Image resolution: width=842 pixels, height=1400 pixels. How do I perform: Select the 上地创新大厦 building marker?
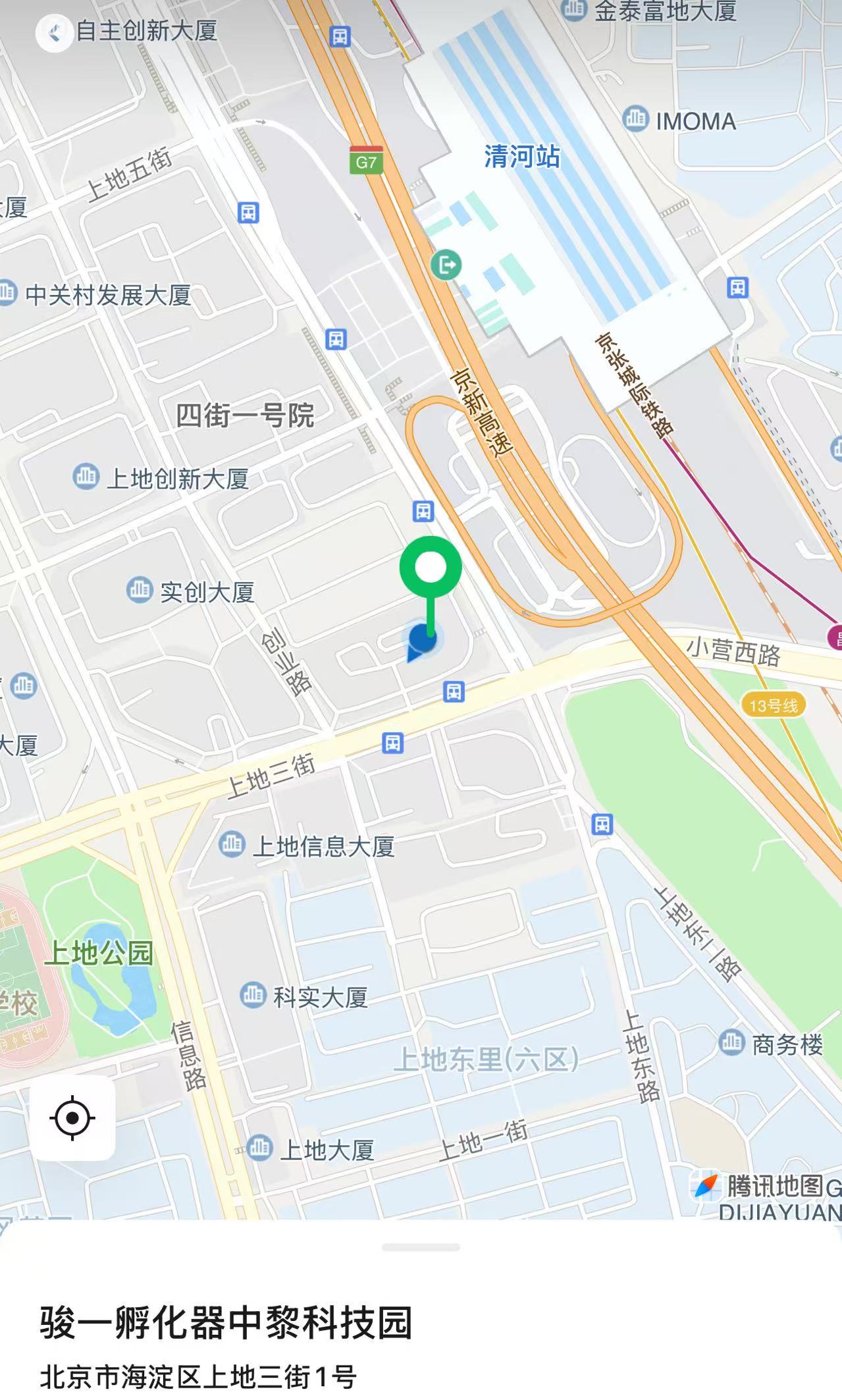point(86,476)
